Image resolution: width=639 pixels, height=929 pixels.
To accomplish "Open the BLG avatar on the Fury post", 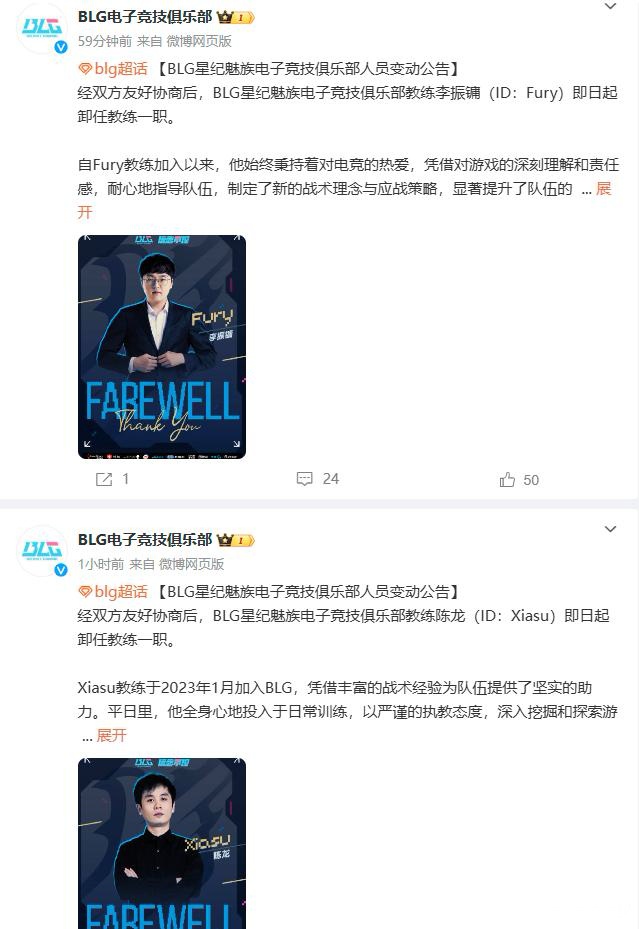I will pyautogui.click(x=42, y=27).
